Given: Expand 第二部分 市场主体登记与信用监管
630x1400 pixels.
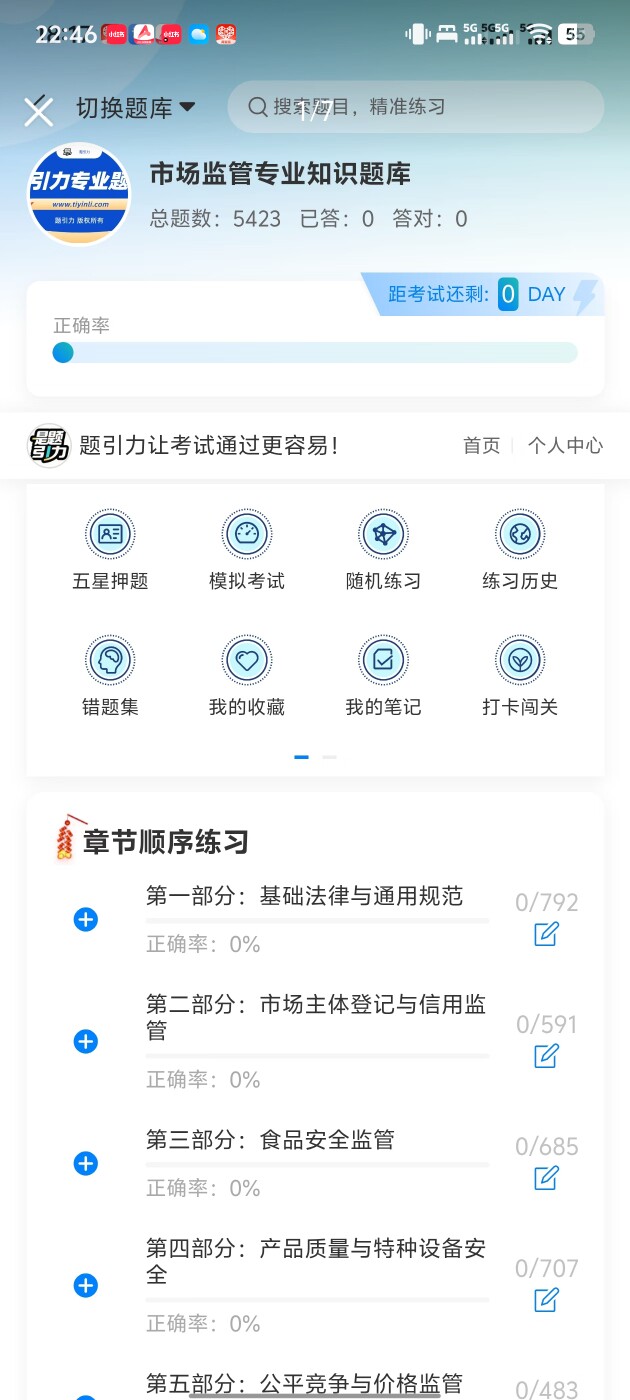Looking at the screenshot, I should pyautogui.click(x=86, y=1041).
